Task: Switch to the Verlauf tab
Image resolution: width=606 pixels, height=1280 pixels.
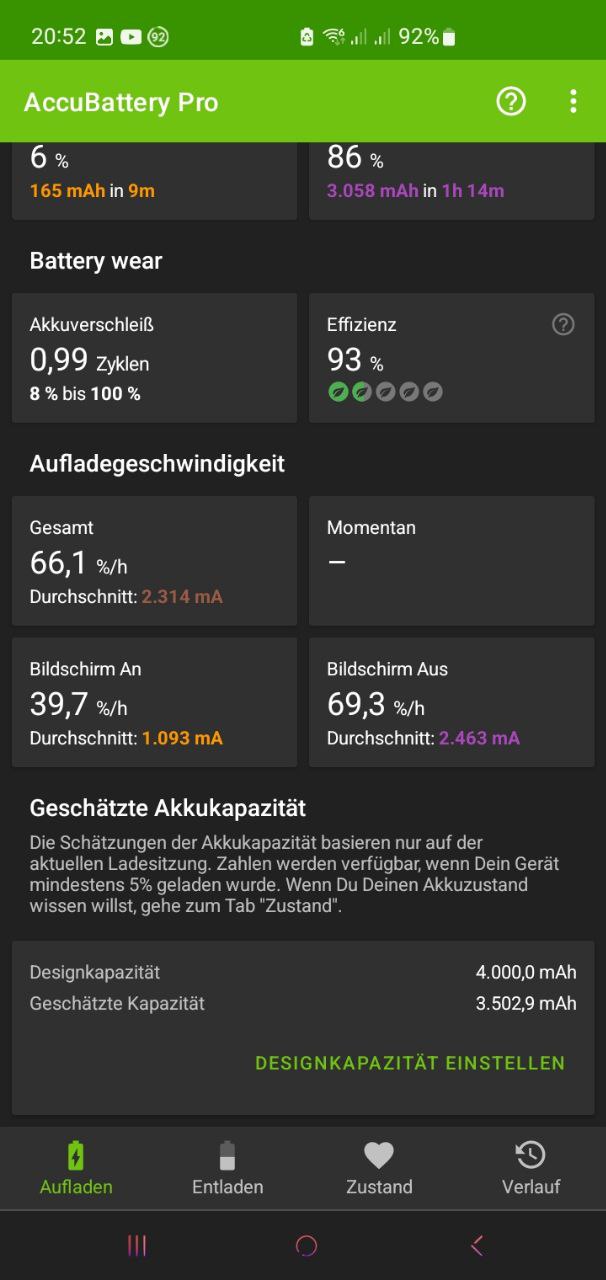Action: [x=530, y=1168]
